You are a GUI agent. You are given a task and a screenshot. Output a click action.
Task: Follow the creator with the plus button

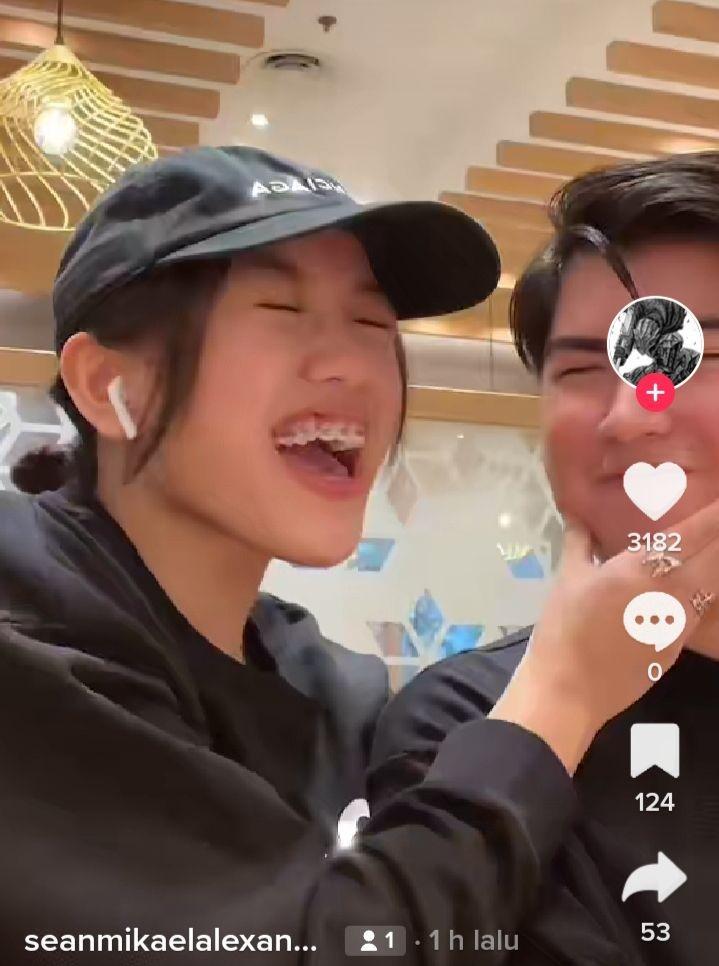pyautogui.click(x=655, y=394)
